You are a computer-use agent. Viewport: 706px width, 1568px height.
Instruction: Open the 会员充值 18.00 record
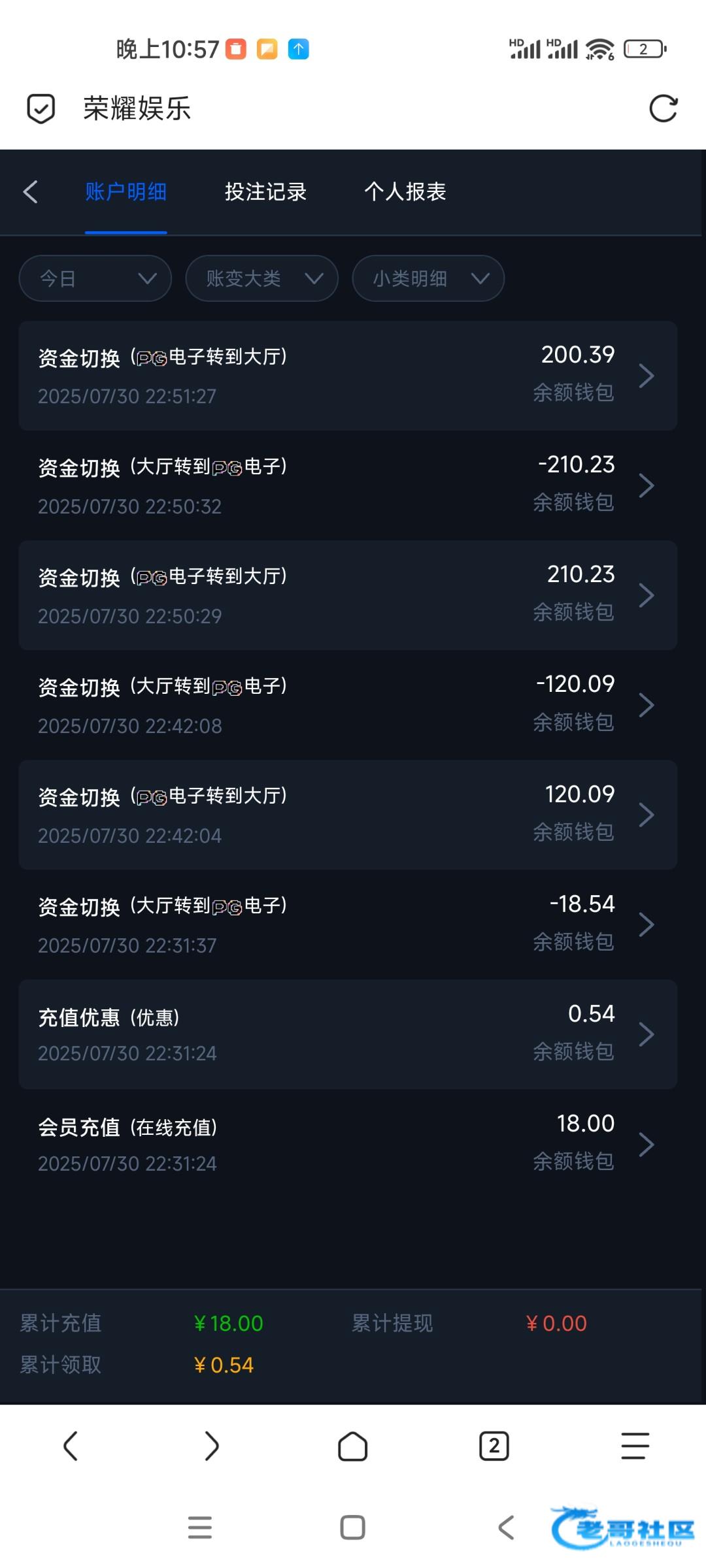pos(348,1144)
